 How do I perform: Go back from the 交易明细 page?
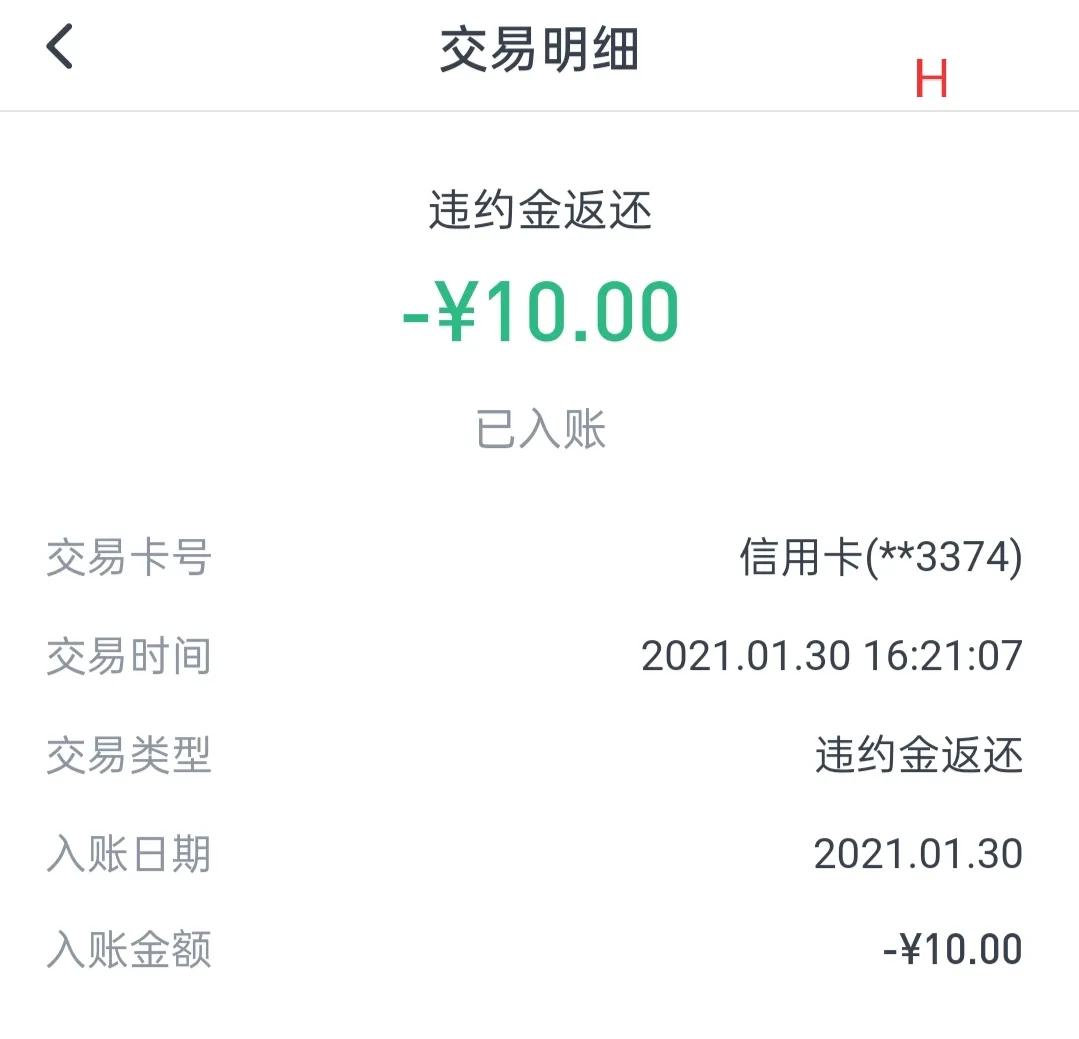coord(60,48)
